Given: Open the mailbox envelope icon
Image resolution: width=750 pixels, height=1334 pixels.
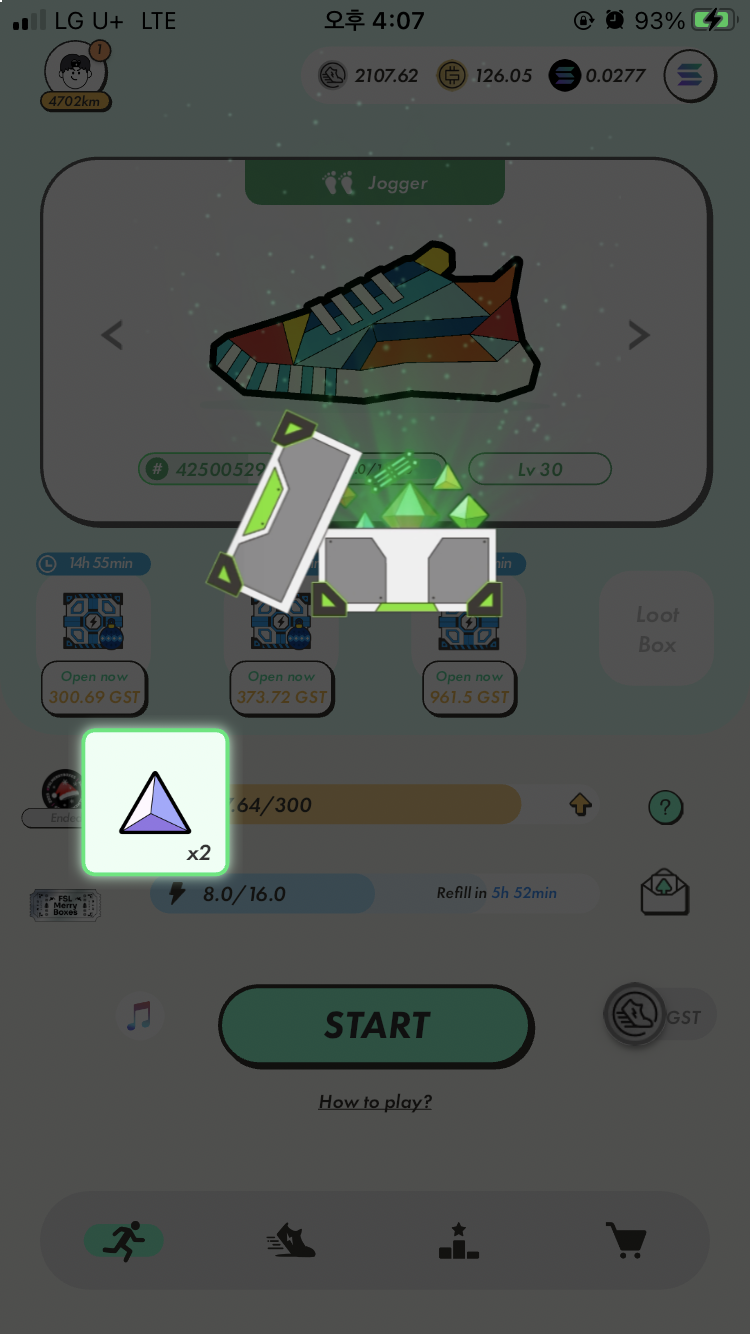Looking at the screenshot, I should pyautogui.click(x=665, y=893).
